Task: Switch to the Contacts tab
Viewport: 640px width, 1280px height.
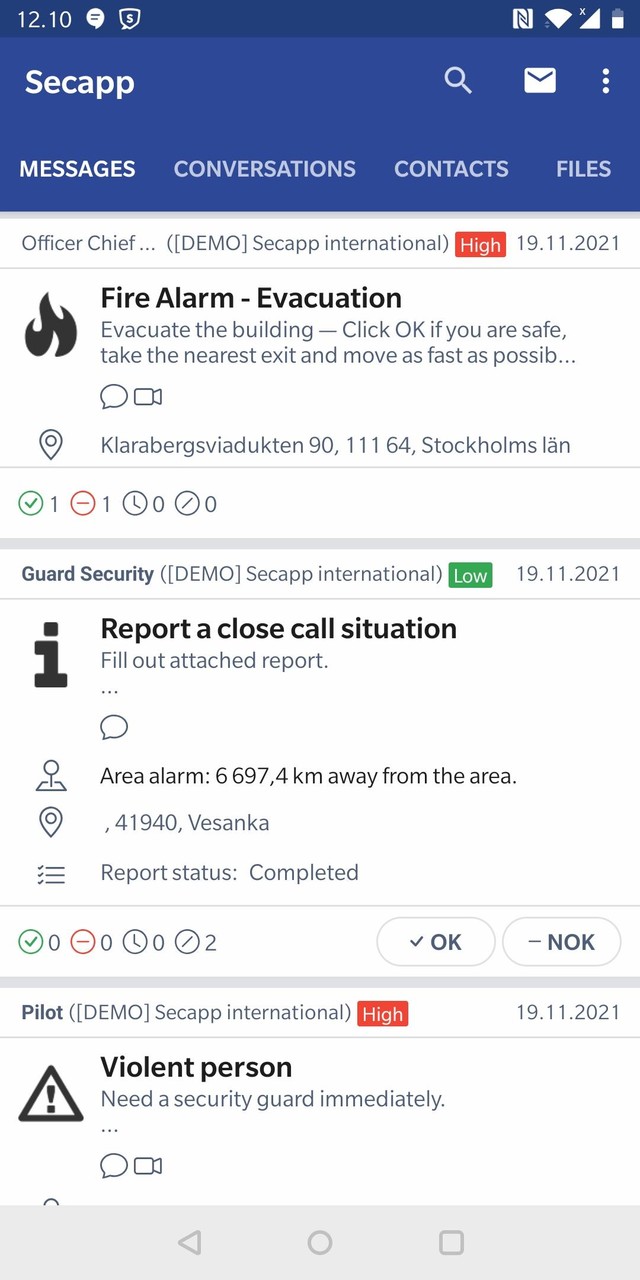Action: [451, 169]
